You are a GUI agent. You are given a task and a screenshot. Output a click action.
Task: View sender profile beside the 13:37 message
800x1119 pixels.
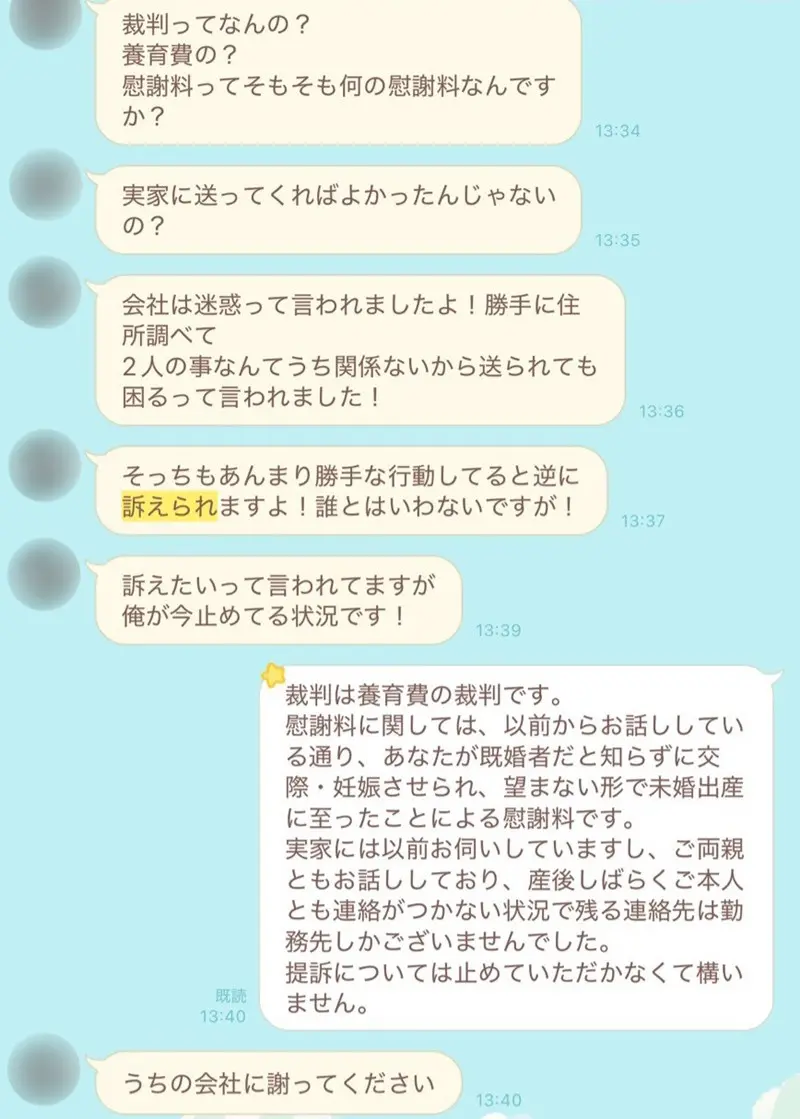pyautogui.click(x=43, y=467)
